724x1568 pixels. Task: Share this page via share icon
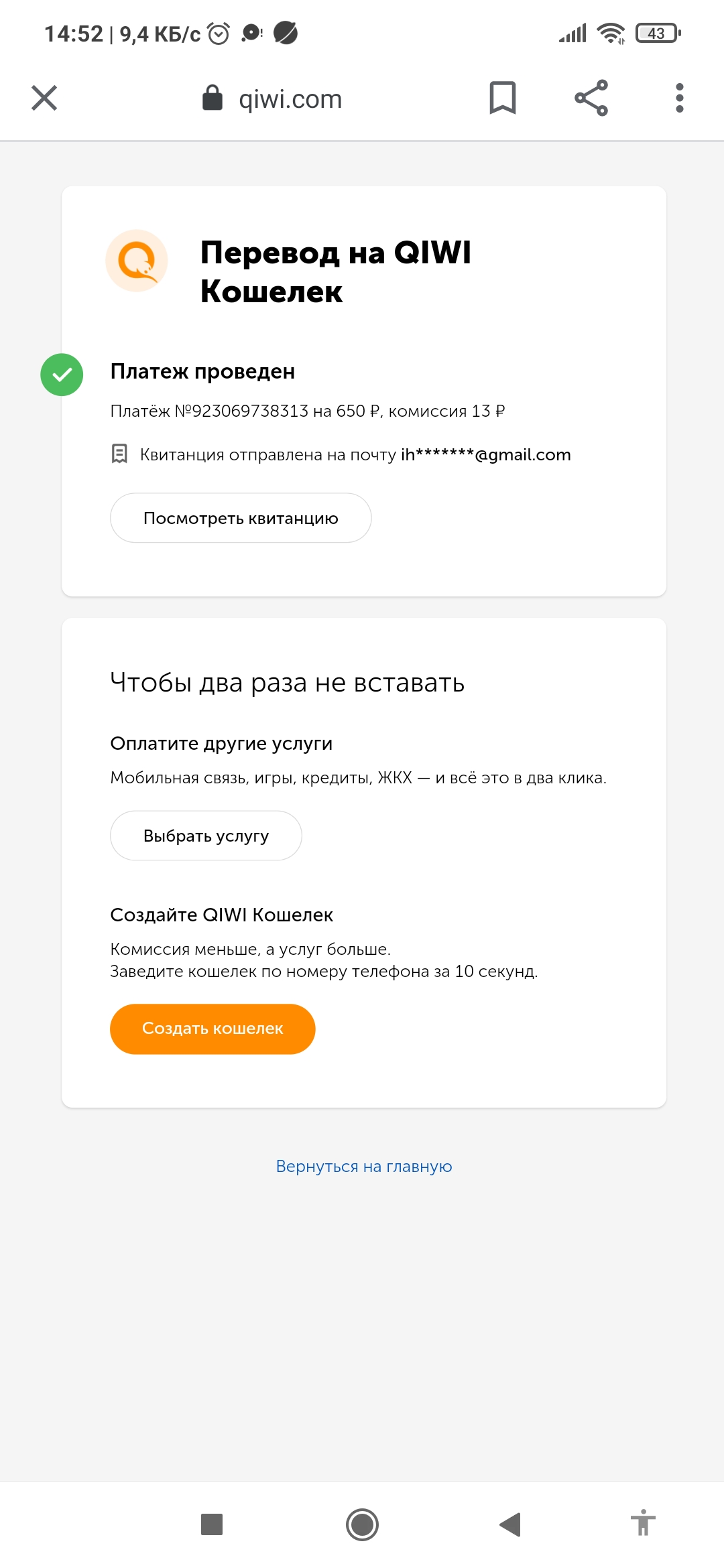click(x=591, y=98)
